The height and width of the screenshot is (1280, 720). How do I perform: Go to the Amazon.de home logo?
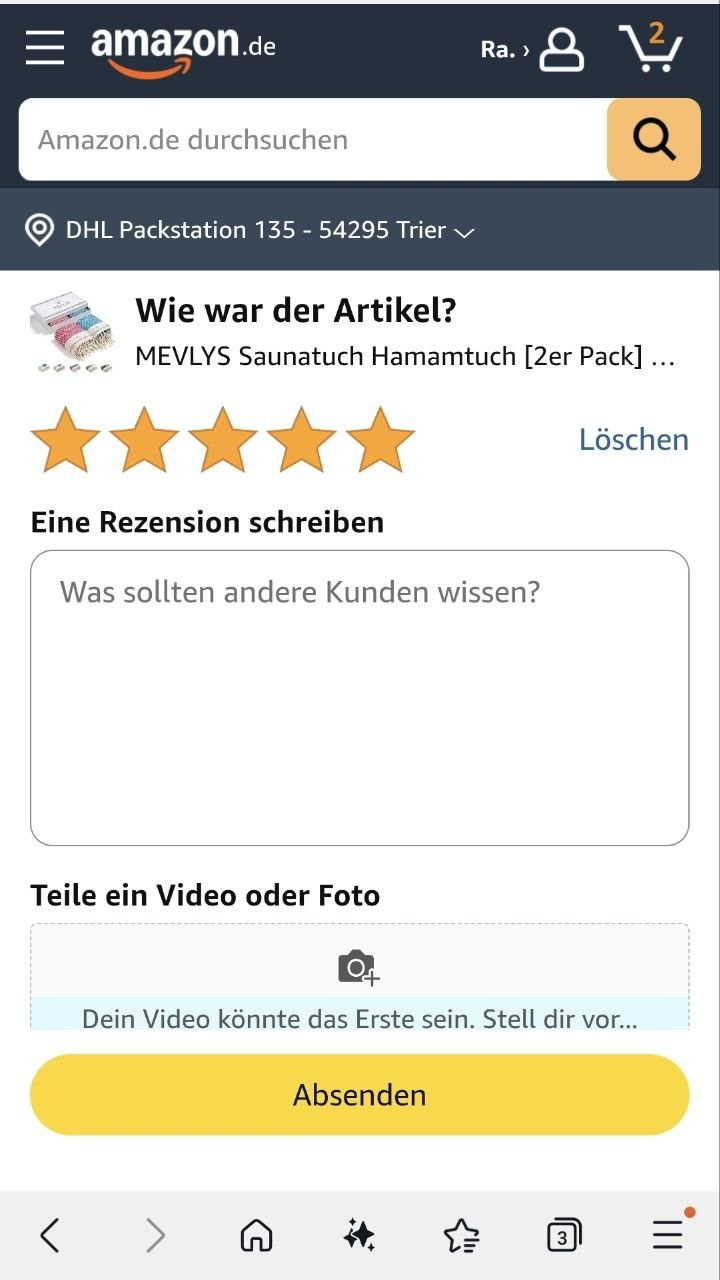point(183,50)
